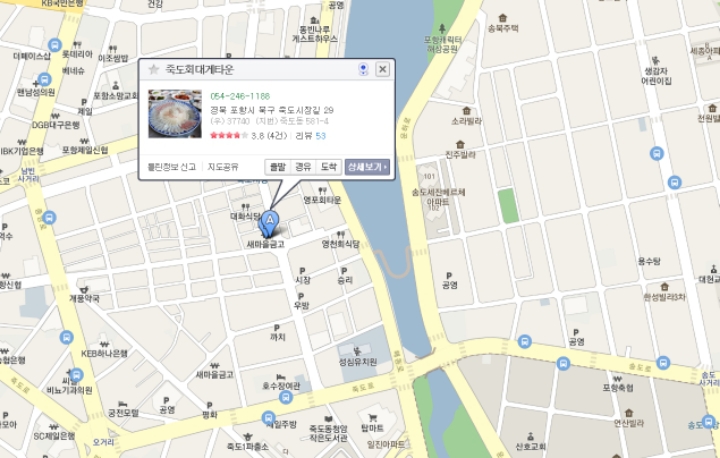Open the 53 reviews link
720x458 pixels.
(321, 135)
